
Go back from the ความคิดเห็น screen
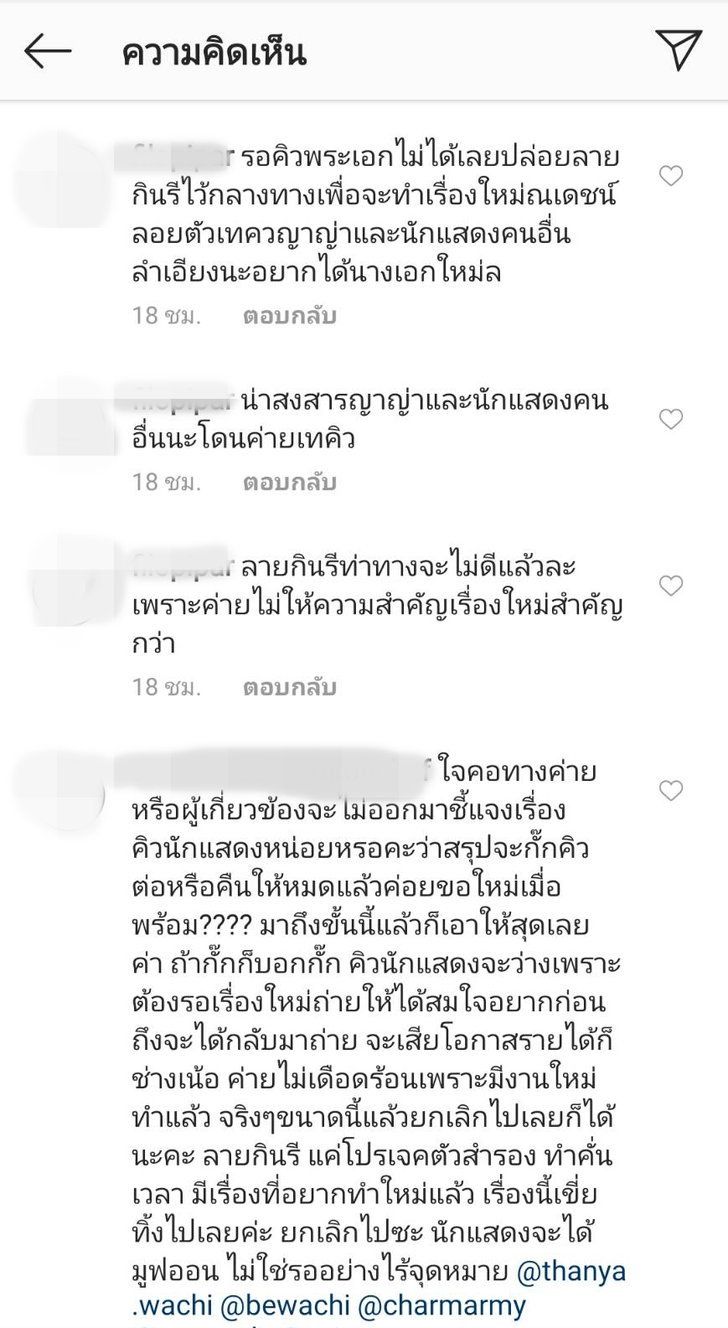click(47, 51)
